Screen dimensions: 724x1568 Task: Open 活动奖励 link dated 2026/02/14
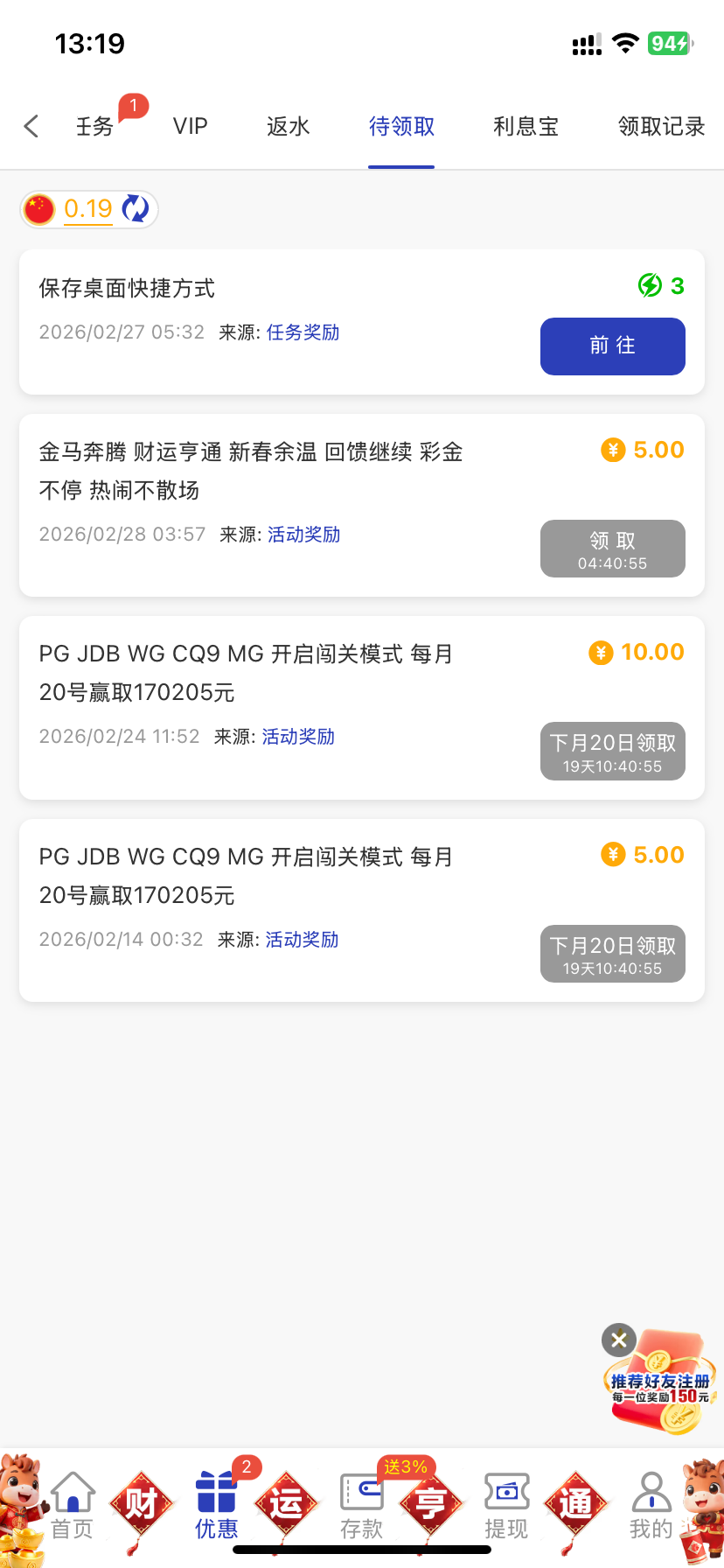(x=302, y=940)
